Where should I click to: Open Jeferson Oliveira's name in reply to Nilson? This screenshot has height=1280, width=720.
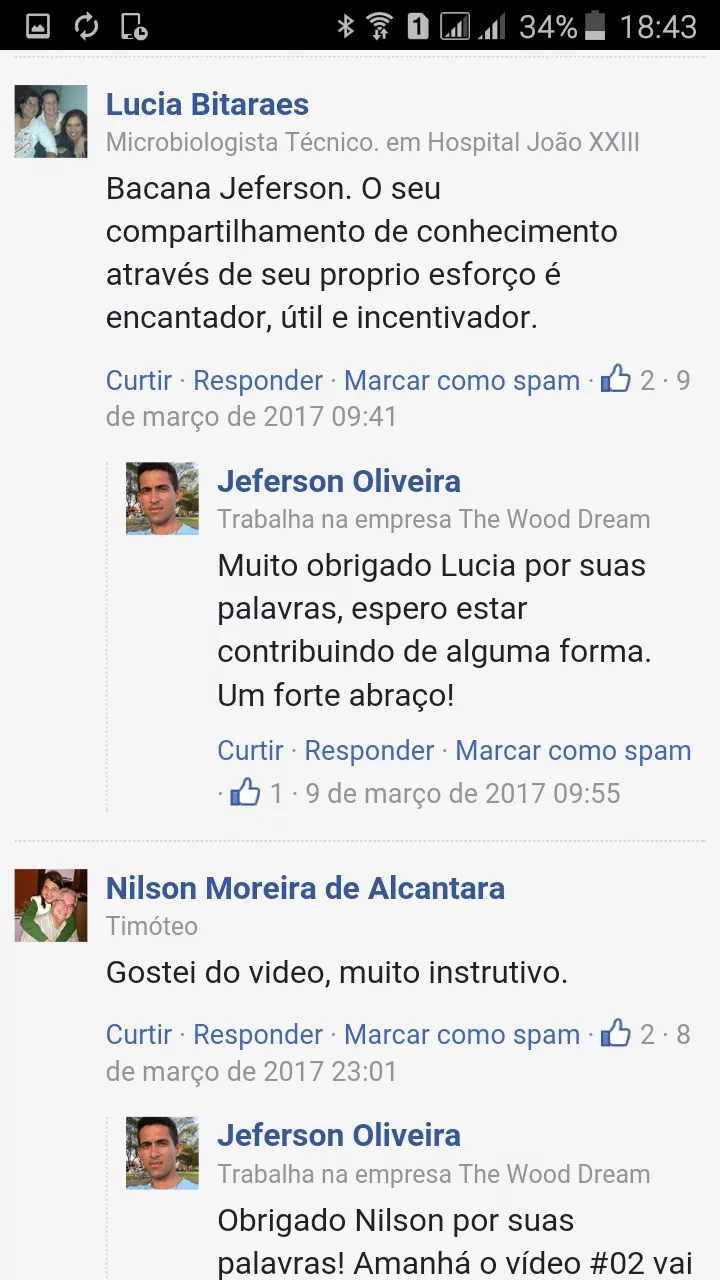[338, 1135]
